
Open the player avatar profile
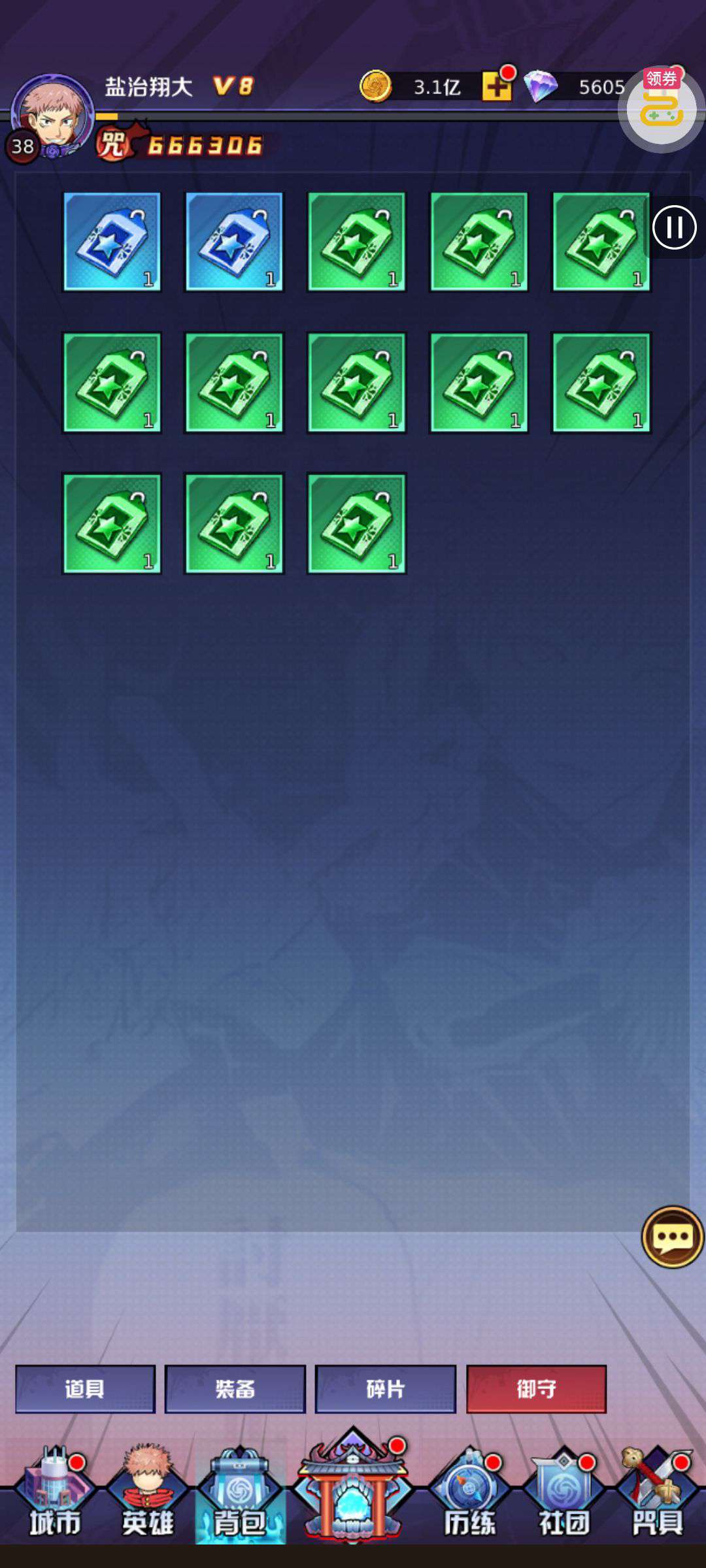(52, 116)
